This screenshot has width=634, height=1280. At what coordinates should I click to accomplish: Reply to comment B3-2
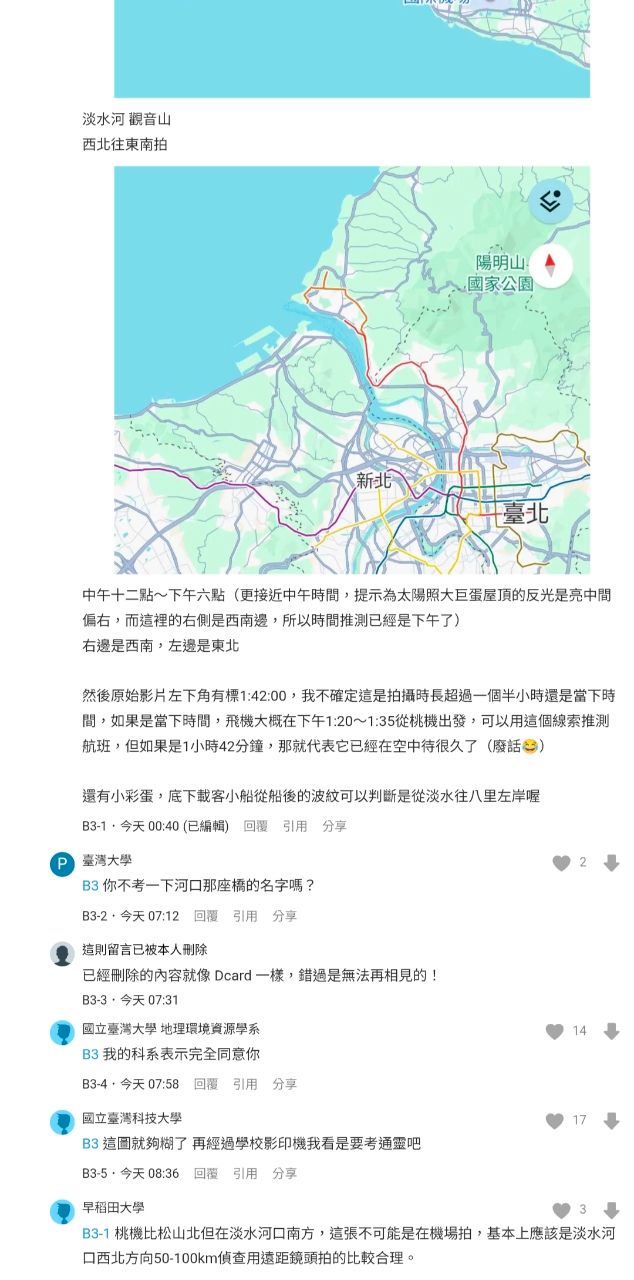pos(206,916)
